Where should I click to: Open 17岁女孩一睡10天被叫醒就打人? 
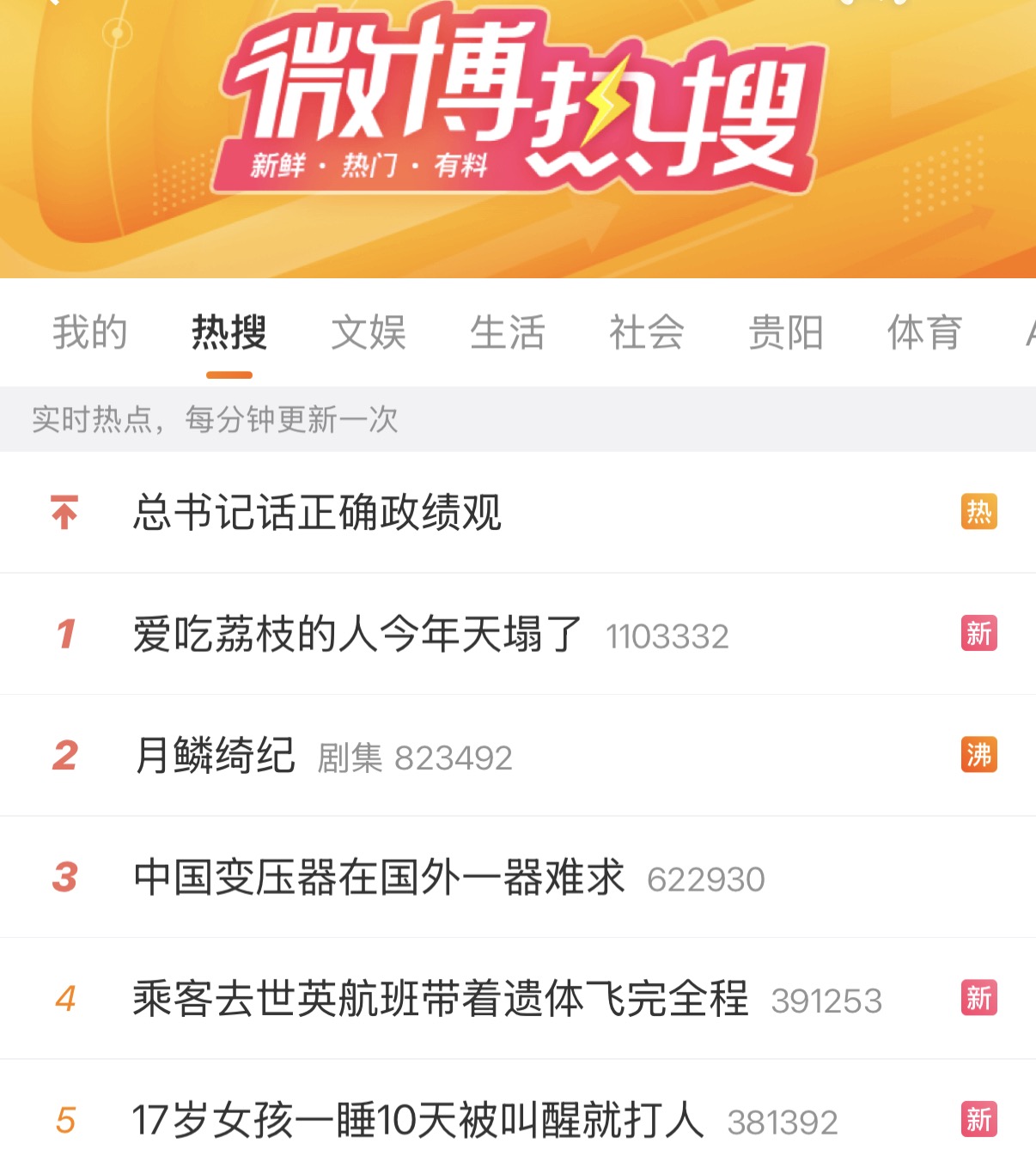click(x=417, y=1121)
